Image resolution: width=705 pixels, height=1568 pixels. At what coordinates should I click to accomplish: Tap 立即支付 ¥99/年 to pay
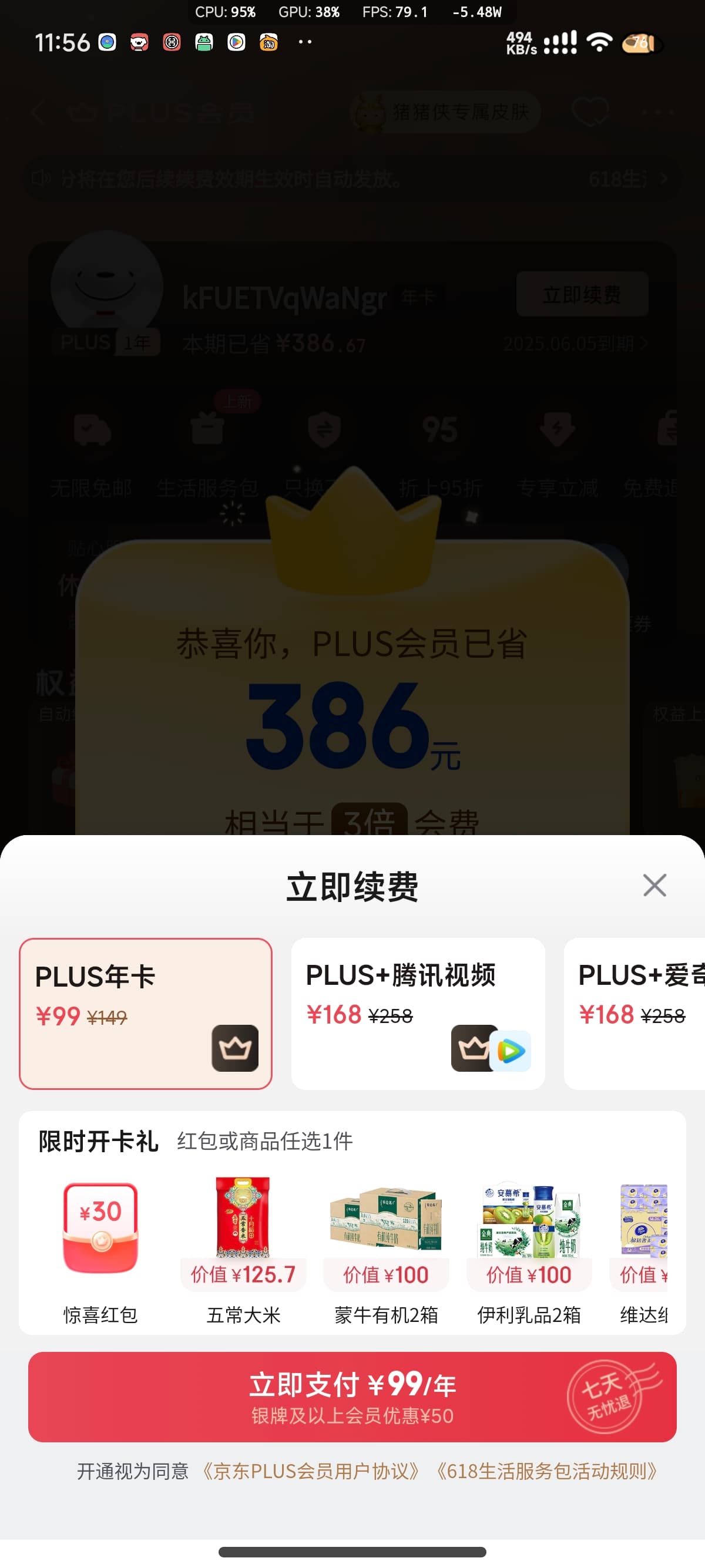tap(352, 1397)
